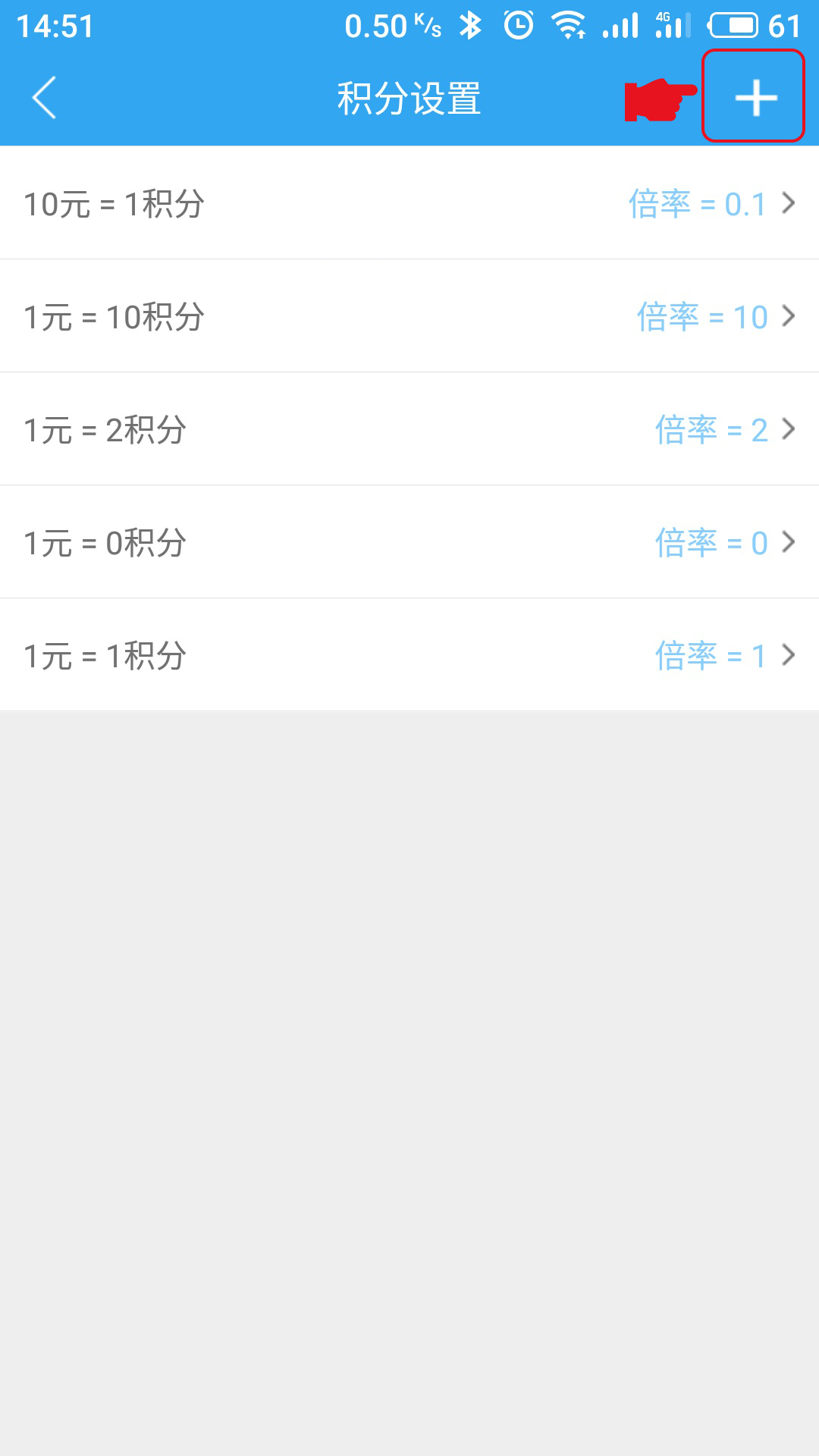Add a new points rule with plus icon

[x=755, y=98]
